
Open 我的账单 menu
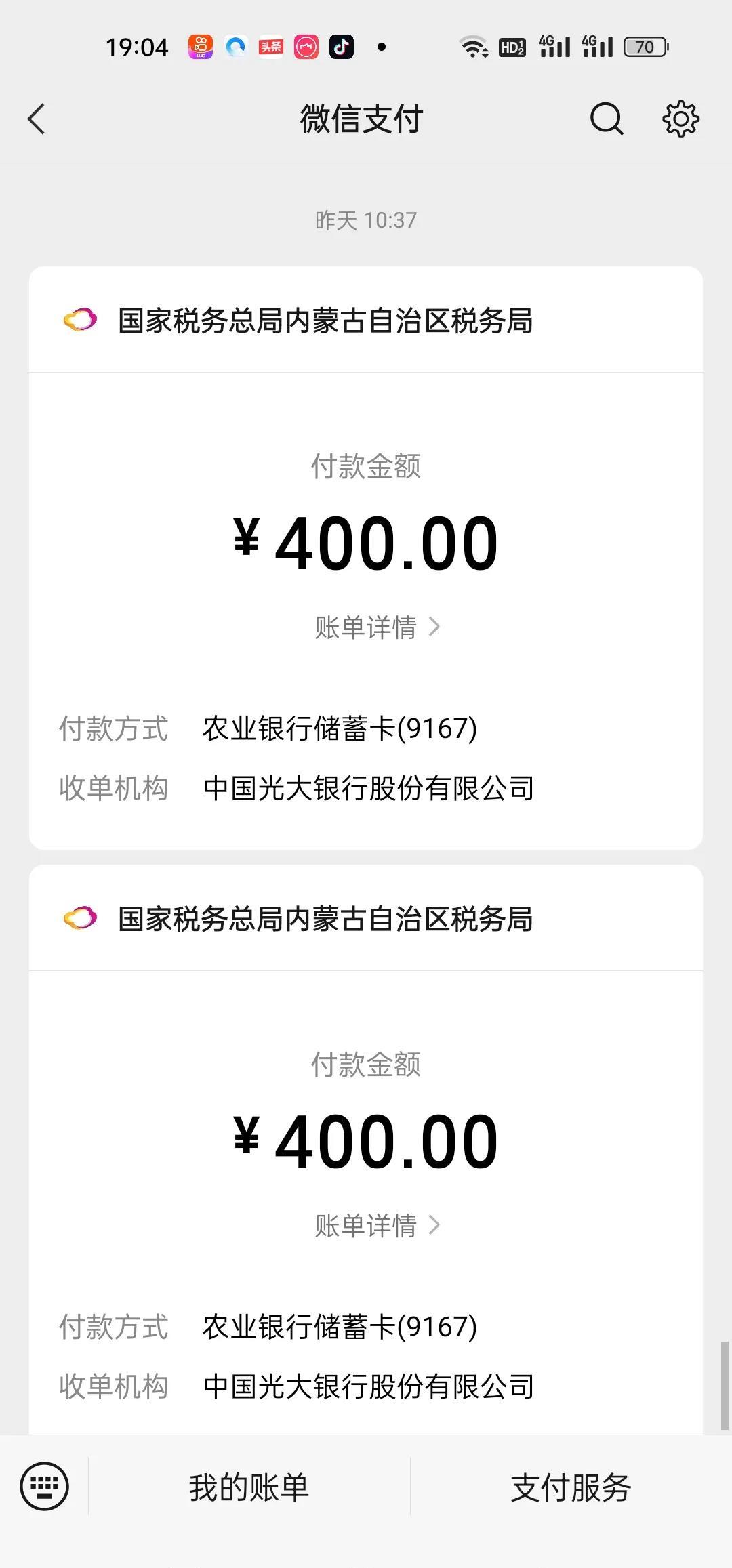249,1487
